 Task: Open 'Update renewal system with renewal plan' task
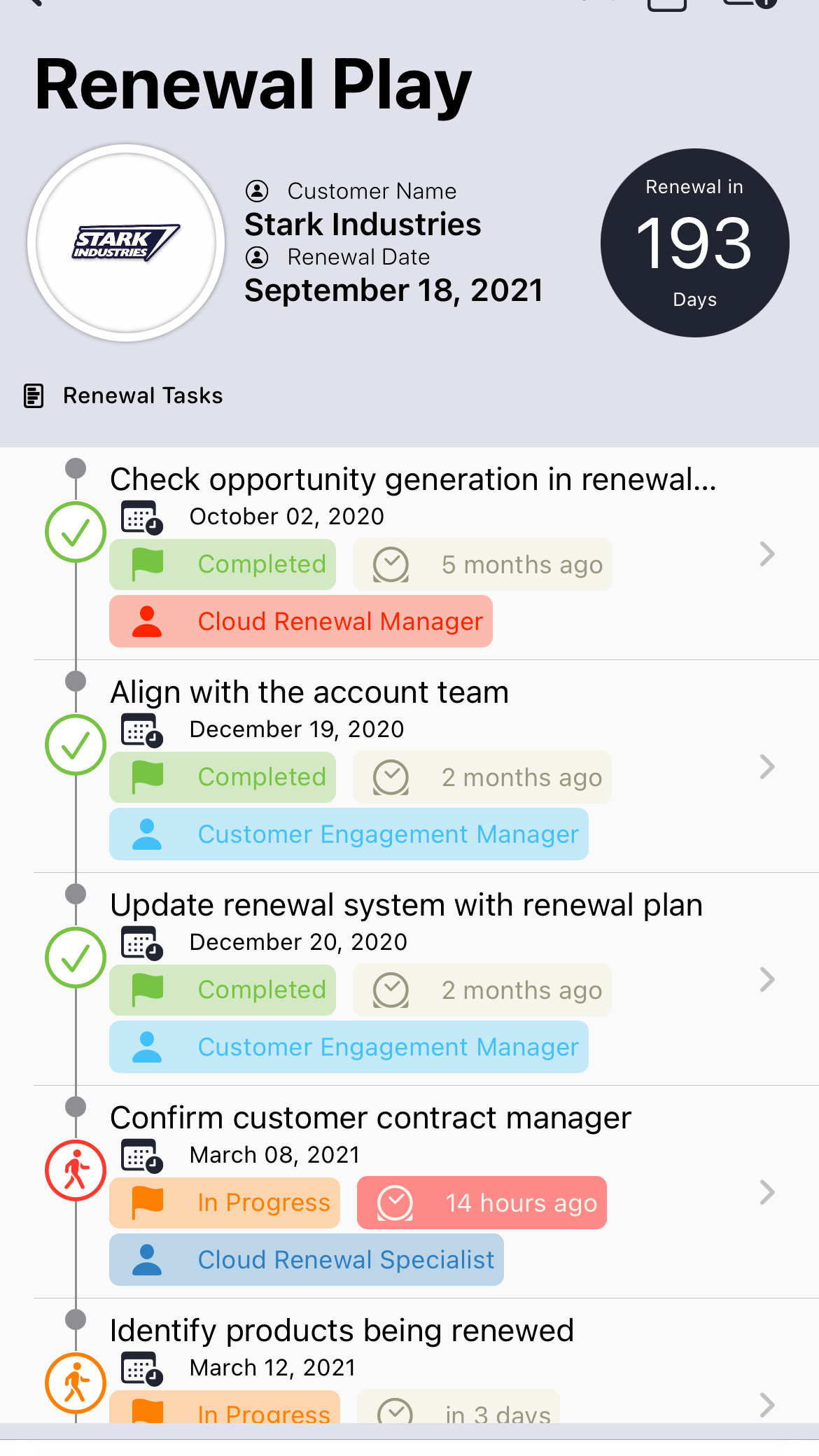[409, 979]
